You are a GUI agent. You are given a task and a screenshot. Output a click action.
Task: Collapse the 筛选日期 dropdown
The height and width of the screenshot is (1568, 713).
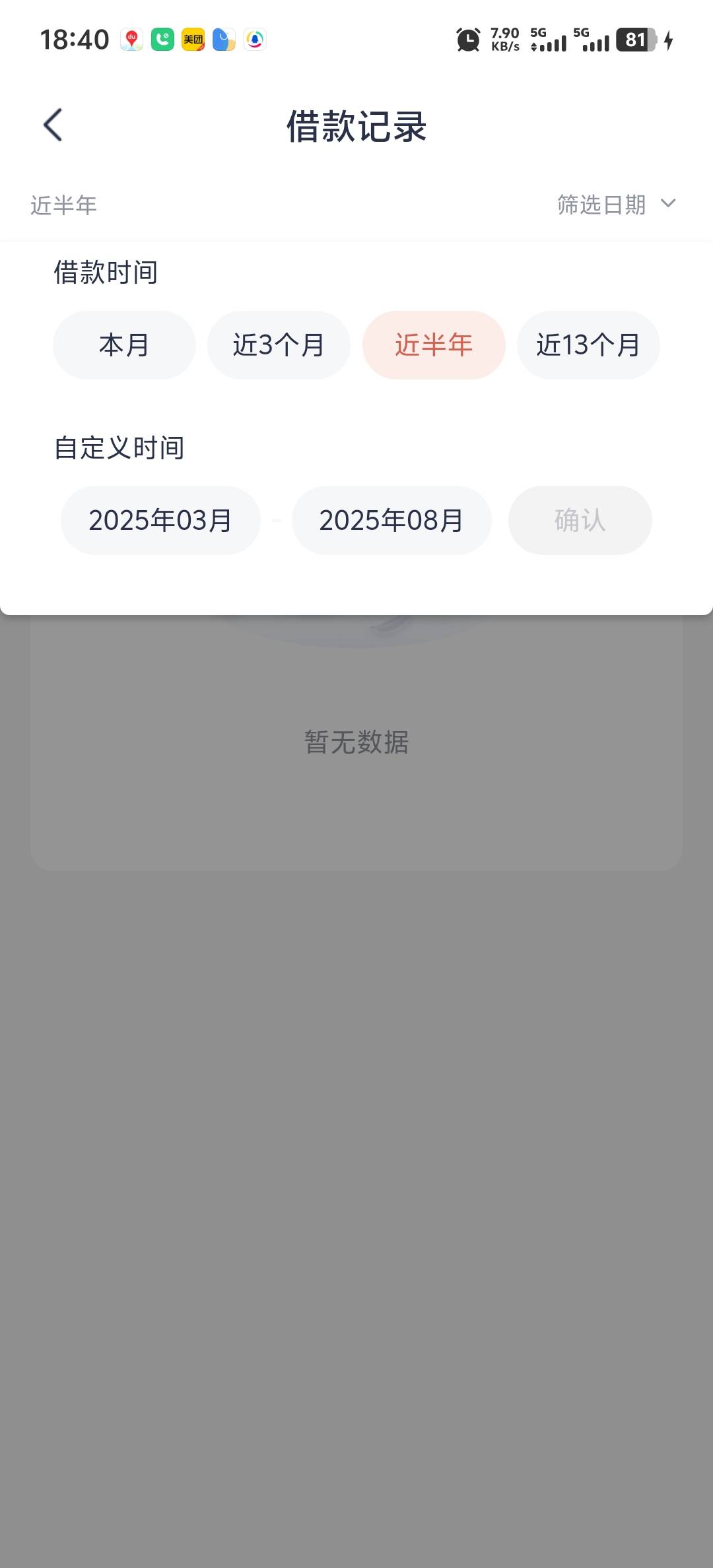pos(617,205)
